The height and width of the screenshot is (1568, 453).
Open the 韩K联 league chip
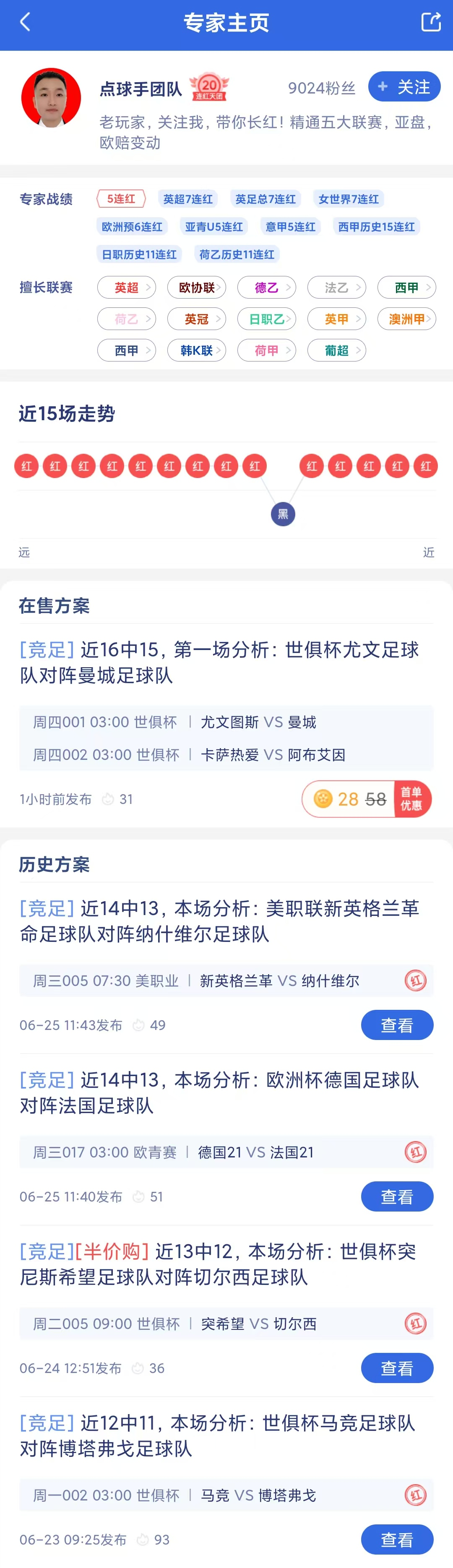click(197, 351)
